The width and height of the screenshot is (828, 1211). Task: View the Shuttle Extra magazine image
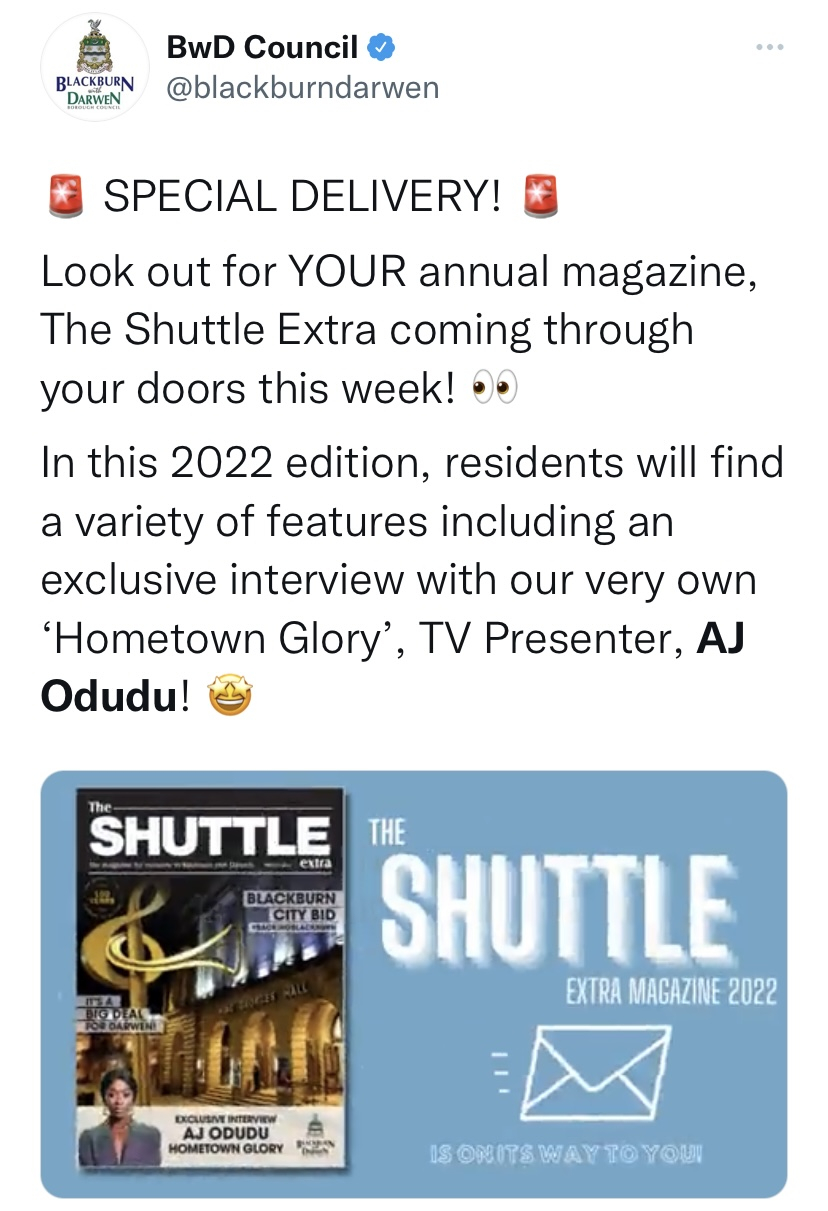click(414, 983)
